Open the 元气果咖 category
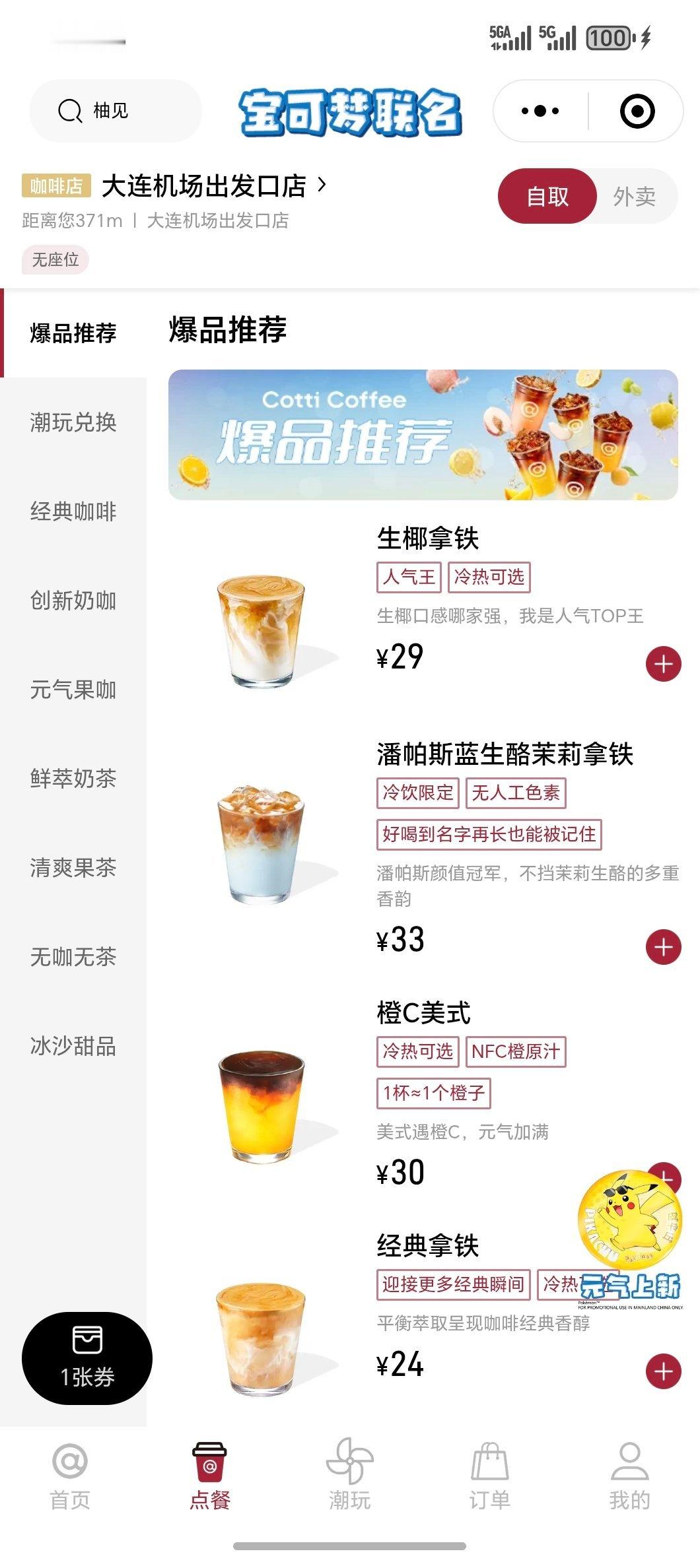The image size is (700, 1568). (x=73, y=689)
